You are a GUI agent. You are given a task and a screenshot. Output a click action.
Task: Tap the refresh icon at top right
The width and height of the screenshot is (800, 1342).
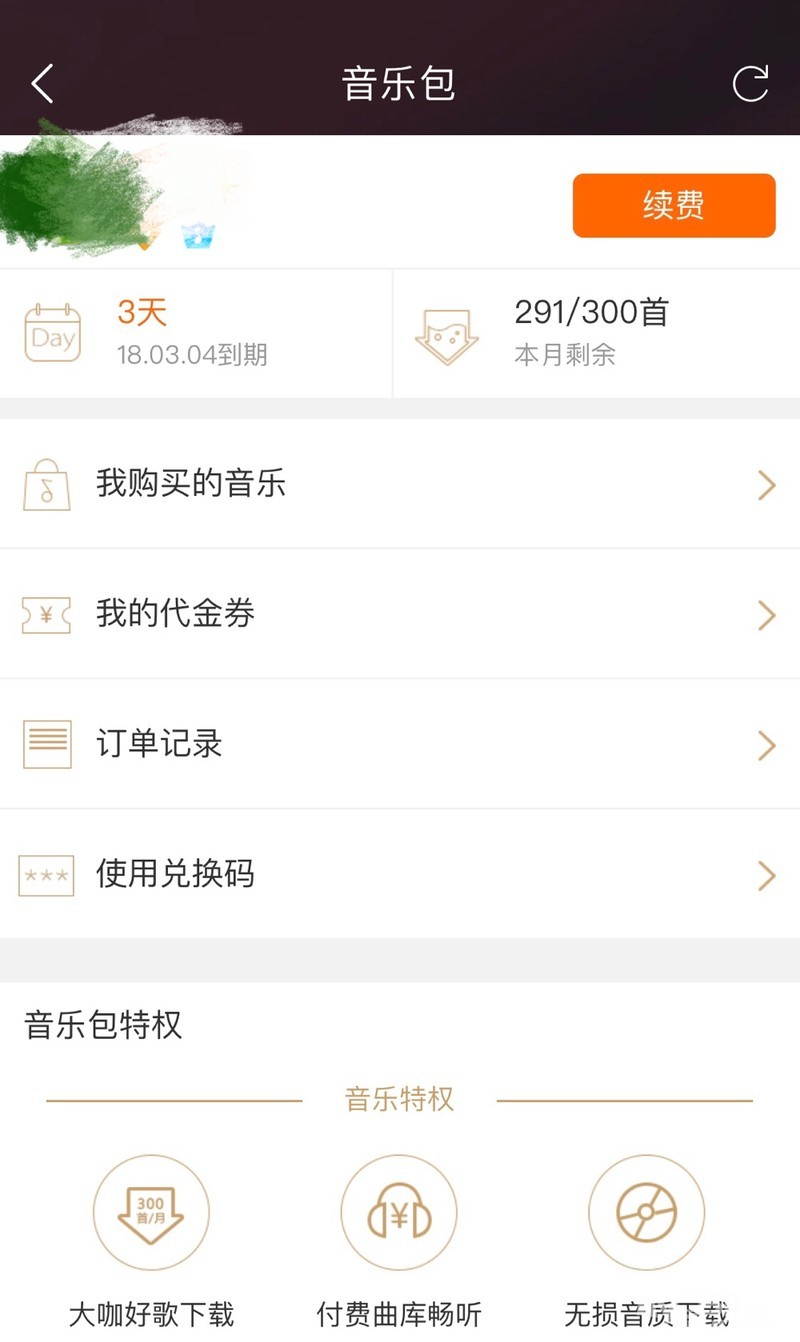(750, 84)
